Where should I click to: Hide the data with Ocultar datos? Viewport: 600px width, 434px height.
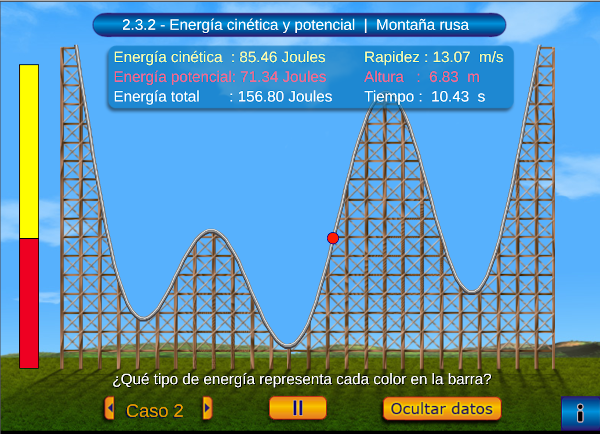(x=441, y=408)
